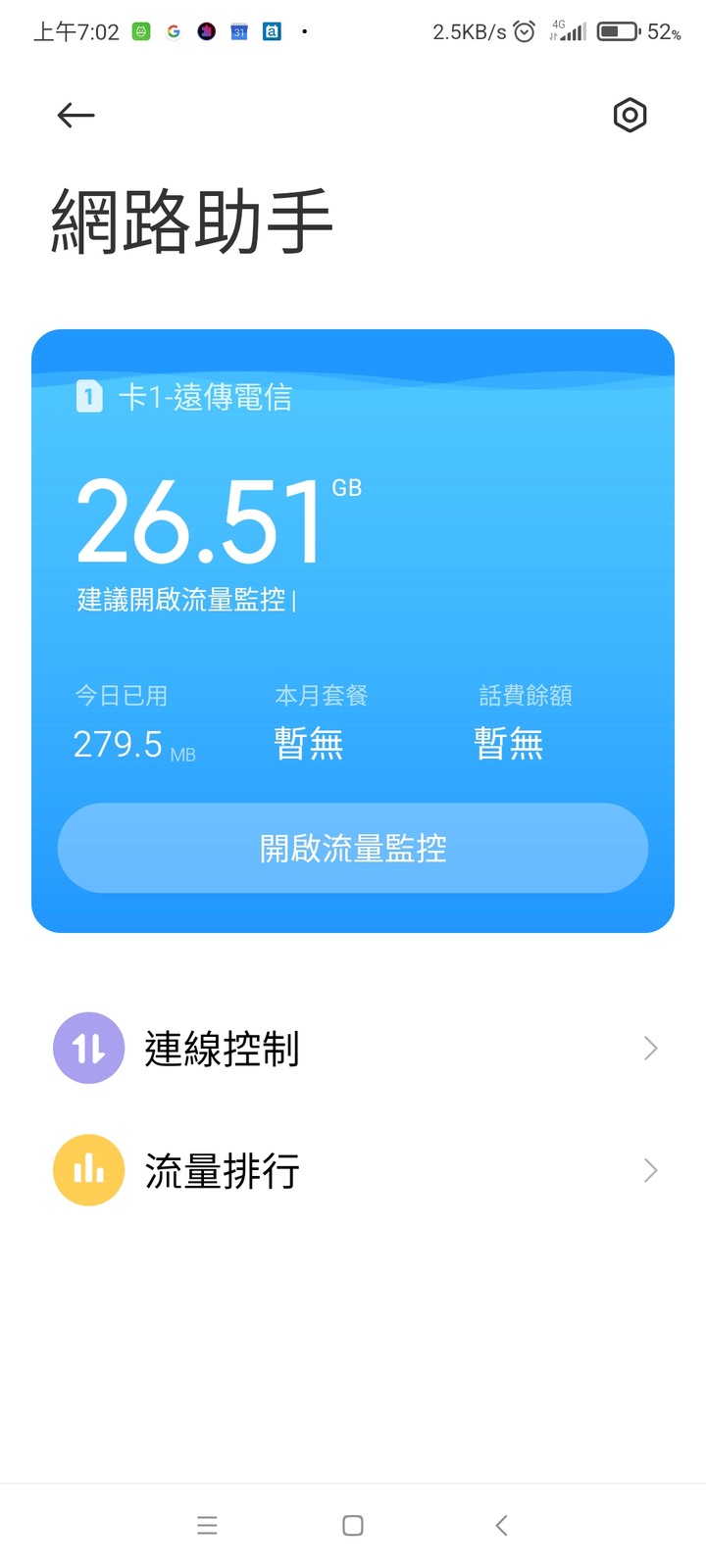Open the settings hexagon icon

click(x=630, y=116)
